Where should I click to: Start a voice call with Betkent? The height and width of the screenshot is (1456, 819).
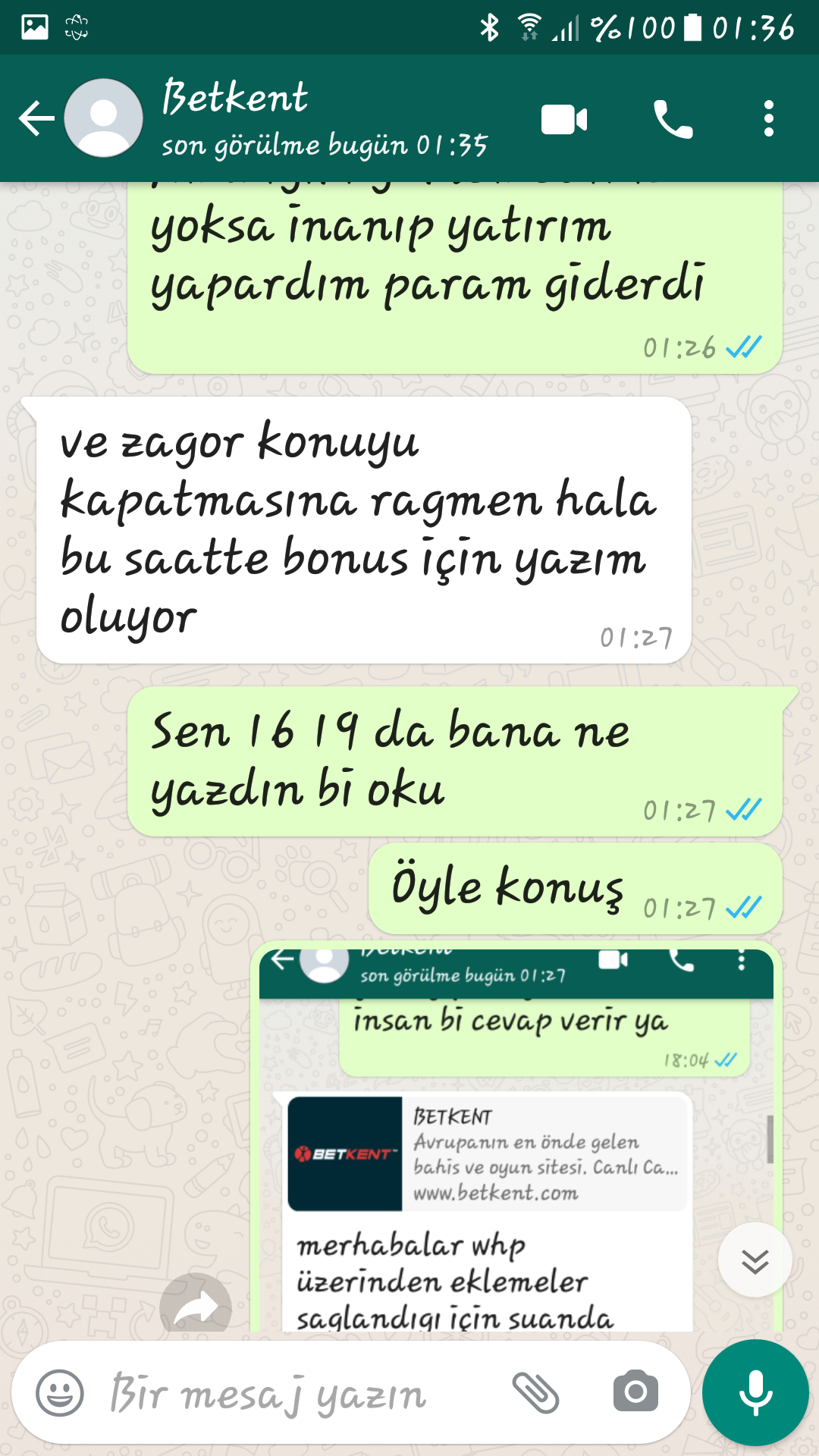tap(673, 119)
